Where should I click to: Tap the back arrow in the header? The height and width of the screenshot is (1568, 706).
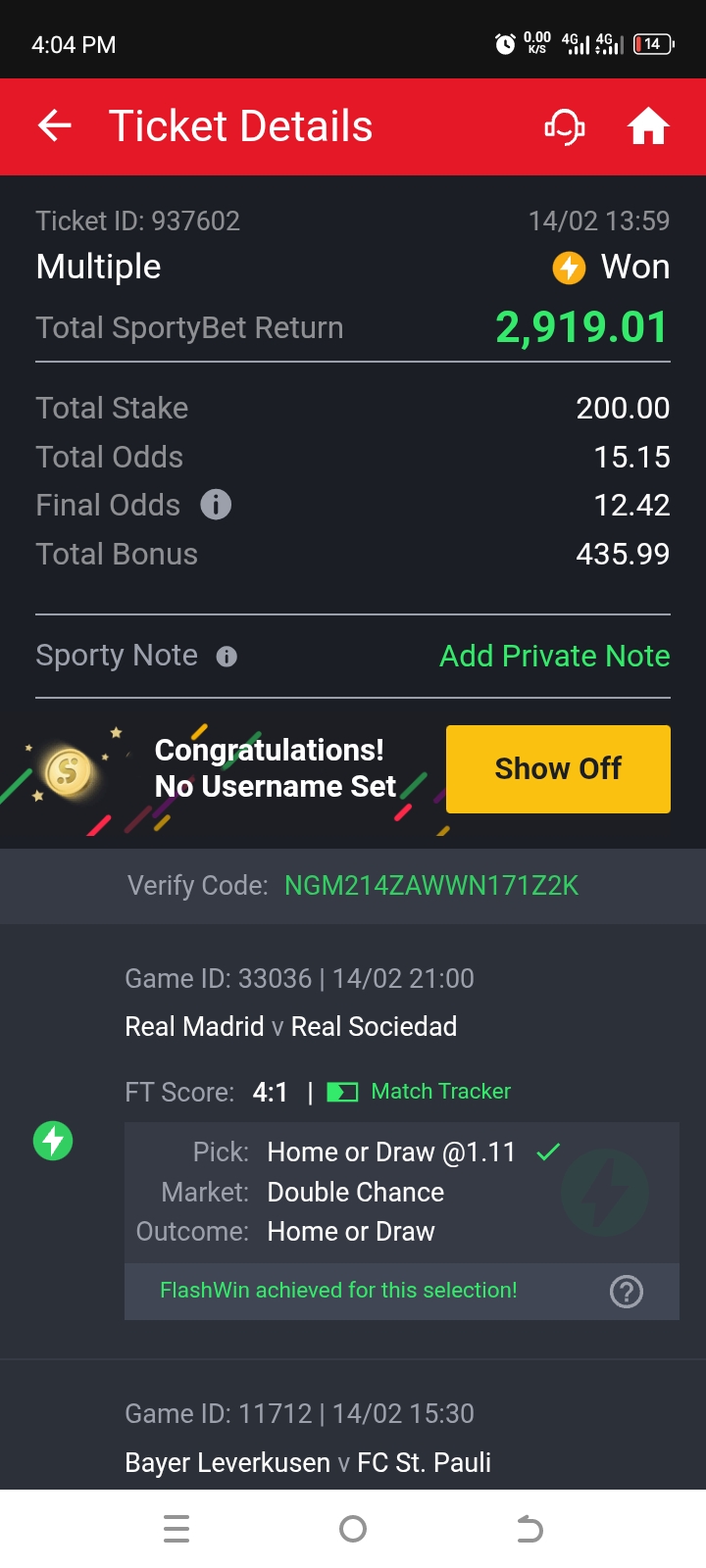[x=54, y=125]
